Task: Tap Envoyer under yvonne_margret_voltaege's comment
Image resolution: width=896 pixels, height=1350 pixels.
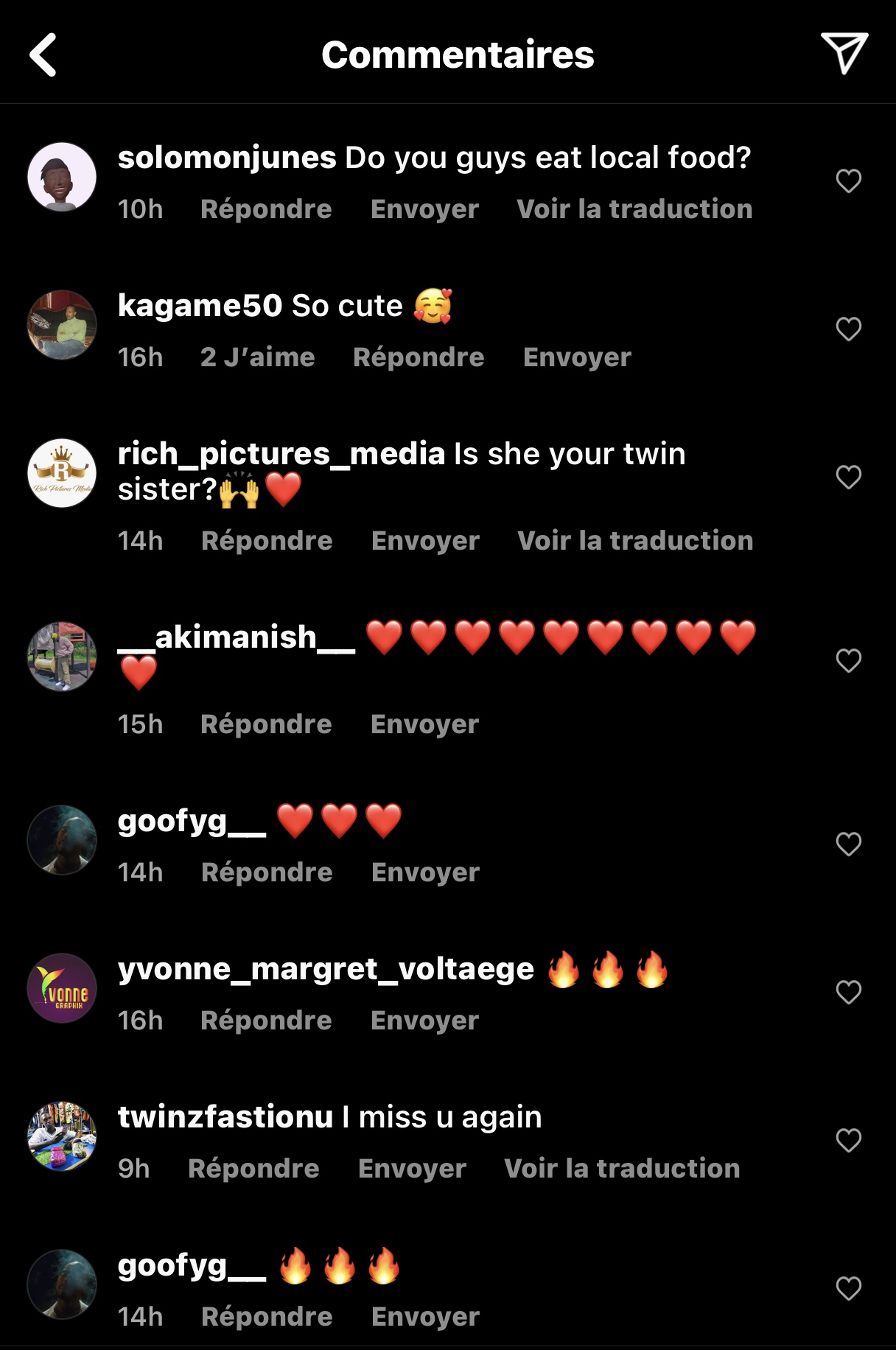Action: 424,1021
